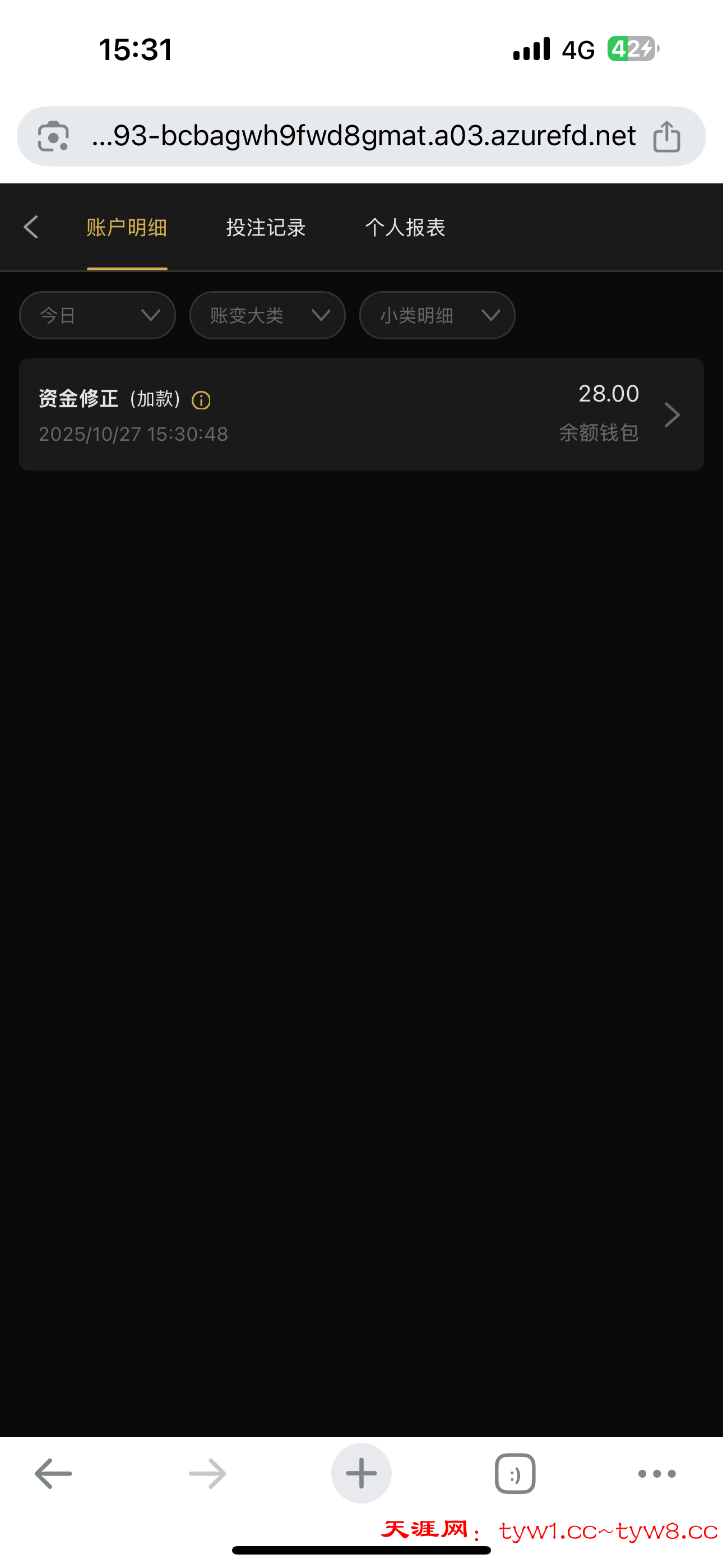
Task: Expand the 今日 date dropdown
Action: (98, 315)
